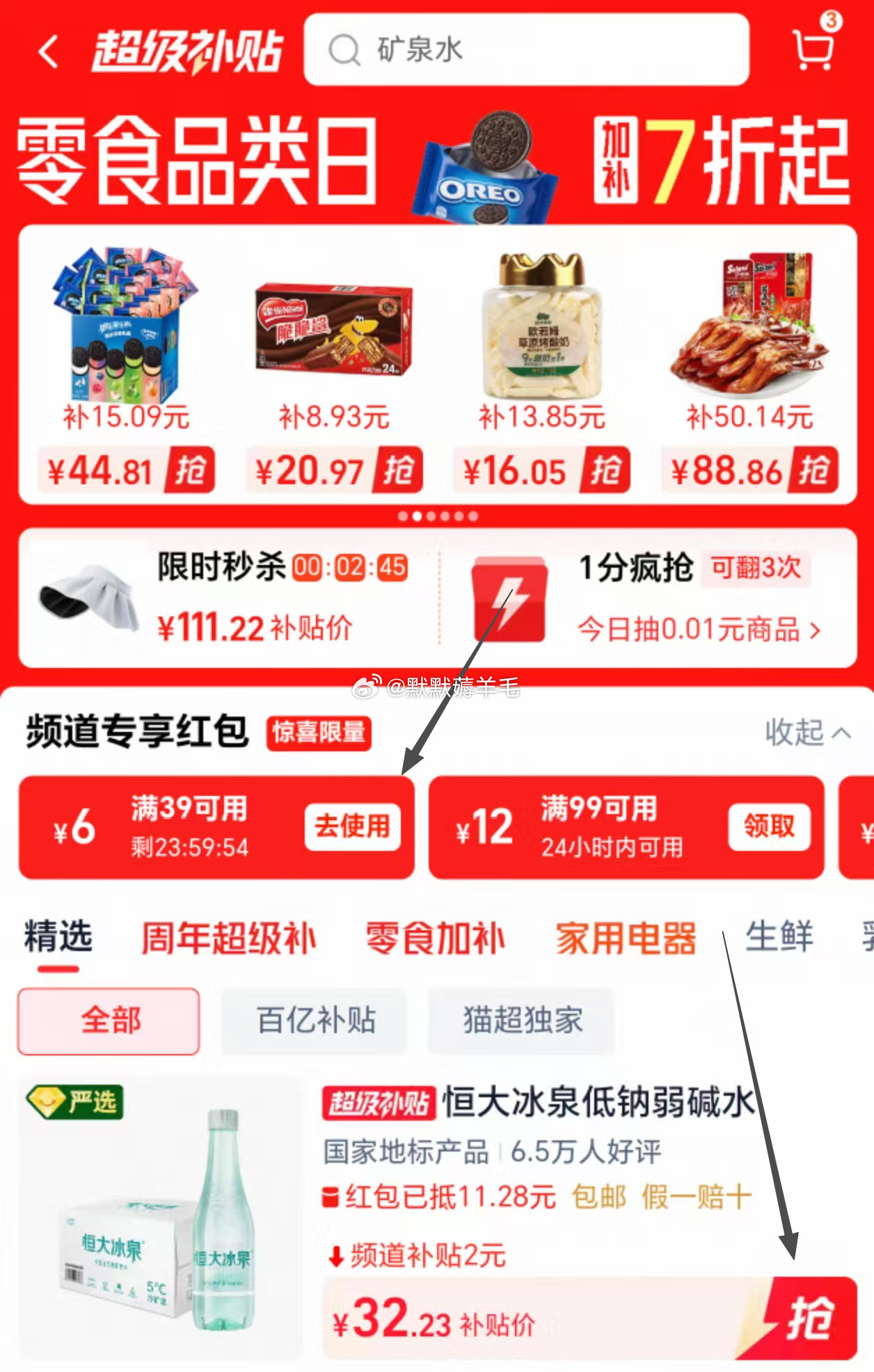Switch to the 零食加补 tab
The width and height of the screenshot is (874, 1372).
pyautogui.click(x=435, y=938)
